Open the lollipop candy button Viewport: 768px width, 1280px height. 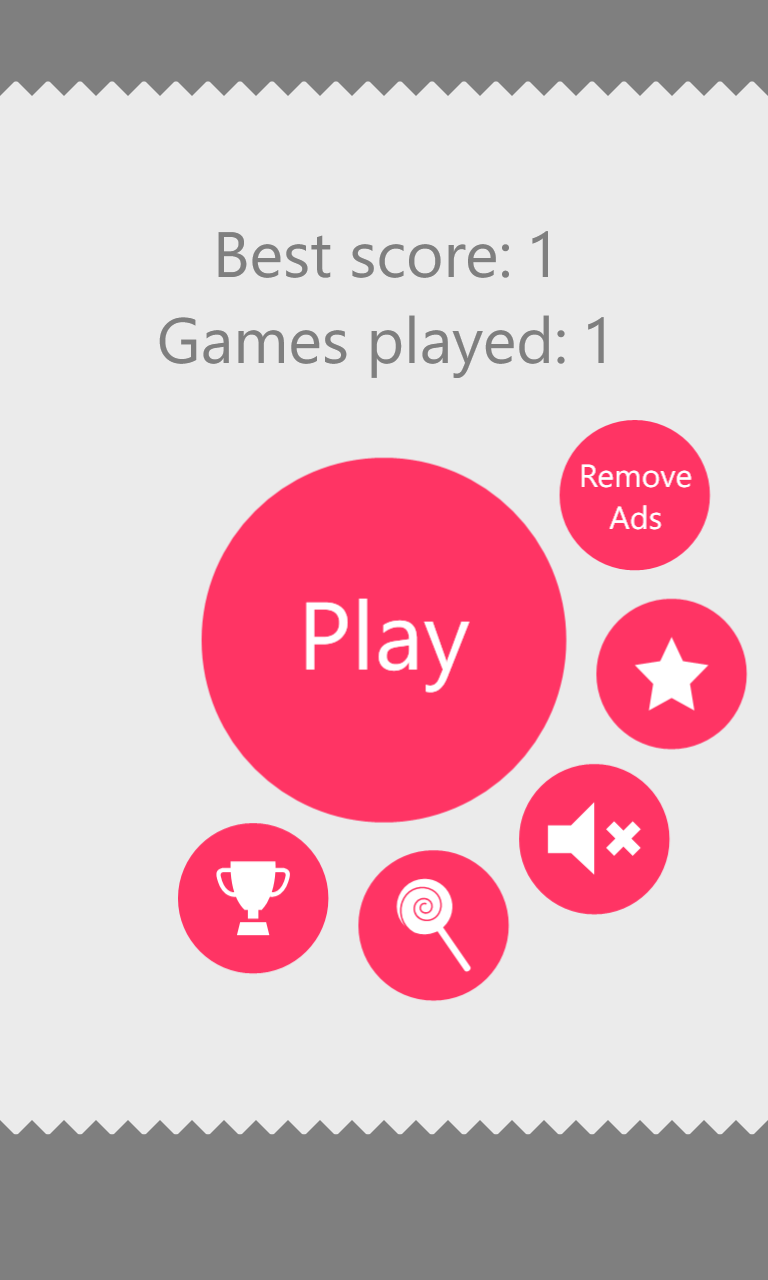tap(433, 925)
